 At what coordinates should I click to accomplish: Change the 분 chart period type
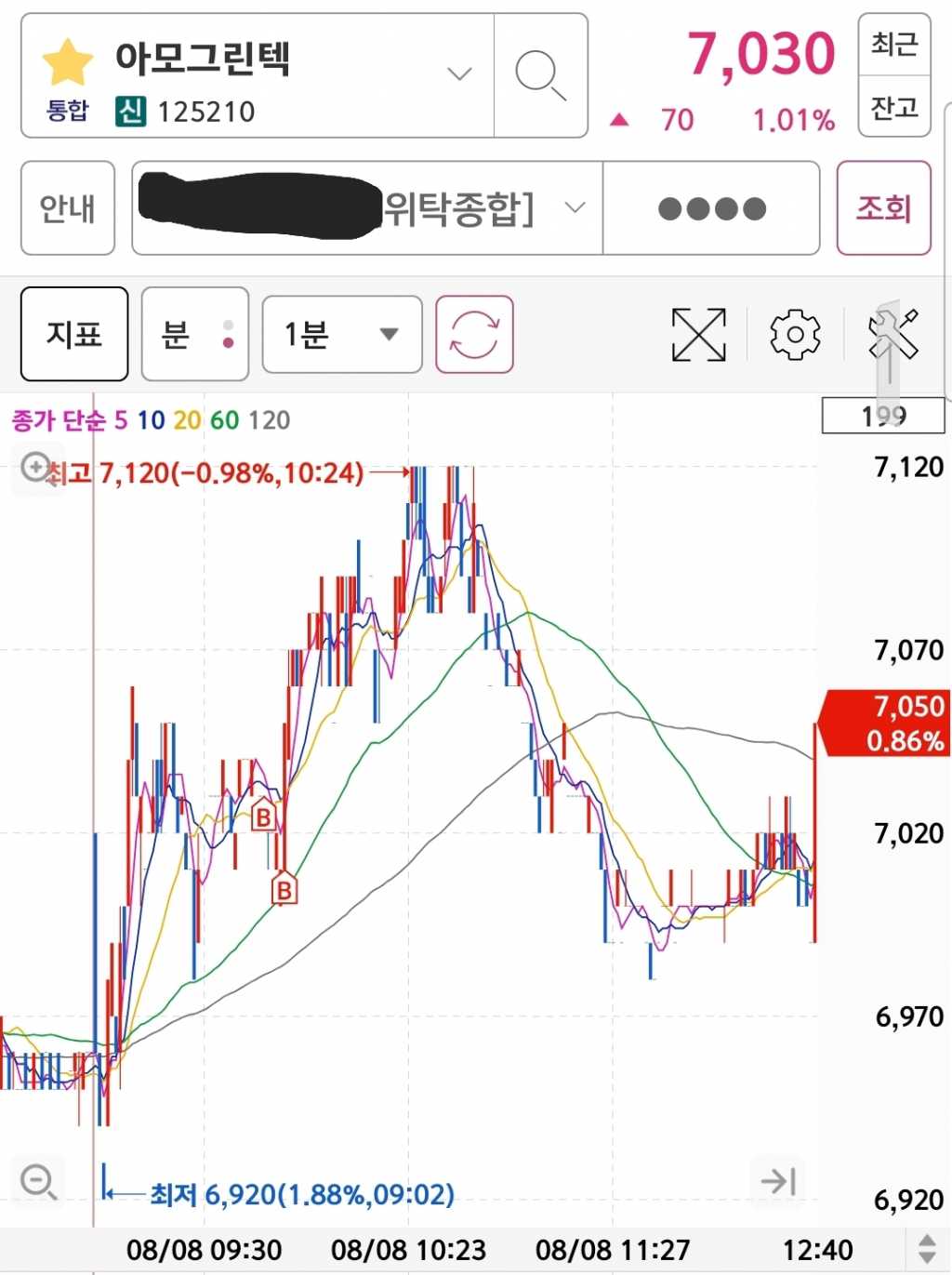(x=194, y=334)
